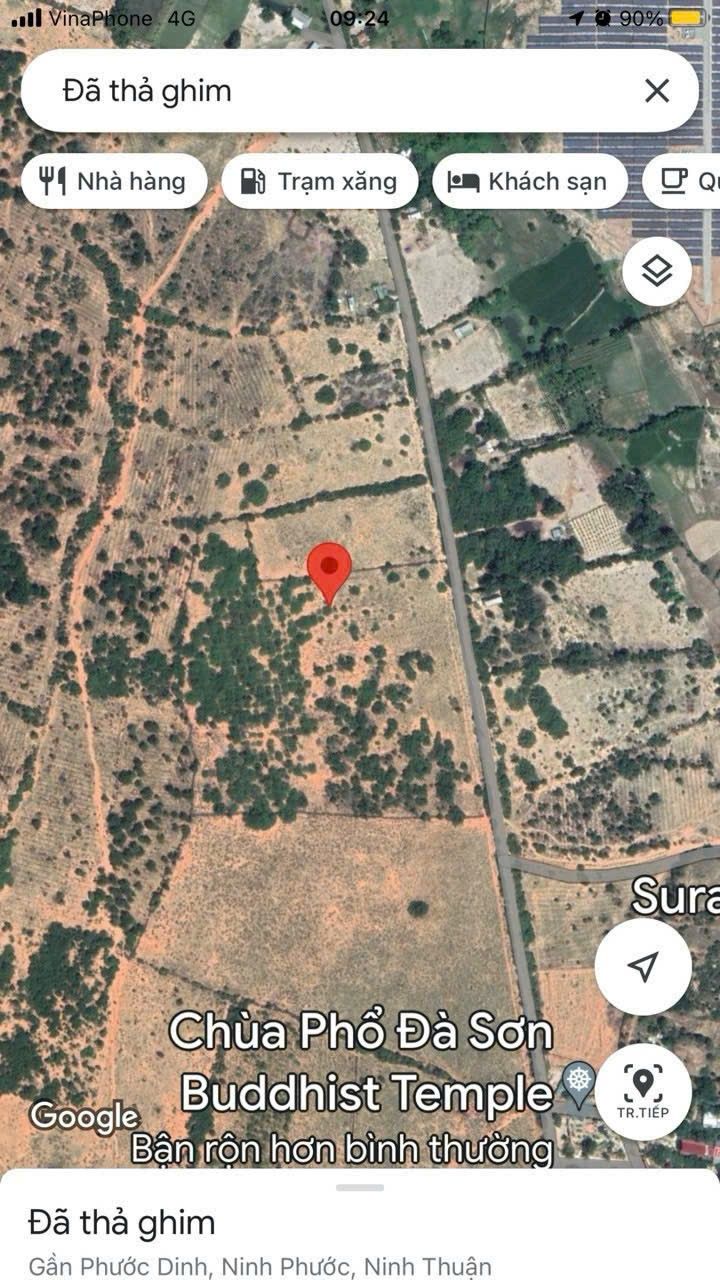The width and height of the screenshot is (720, 1280).
Task: Open the map layers button
Action: pyautogui.click(x=656, y=271)
